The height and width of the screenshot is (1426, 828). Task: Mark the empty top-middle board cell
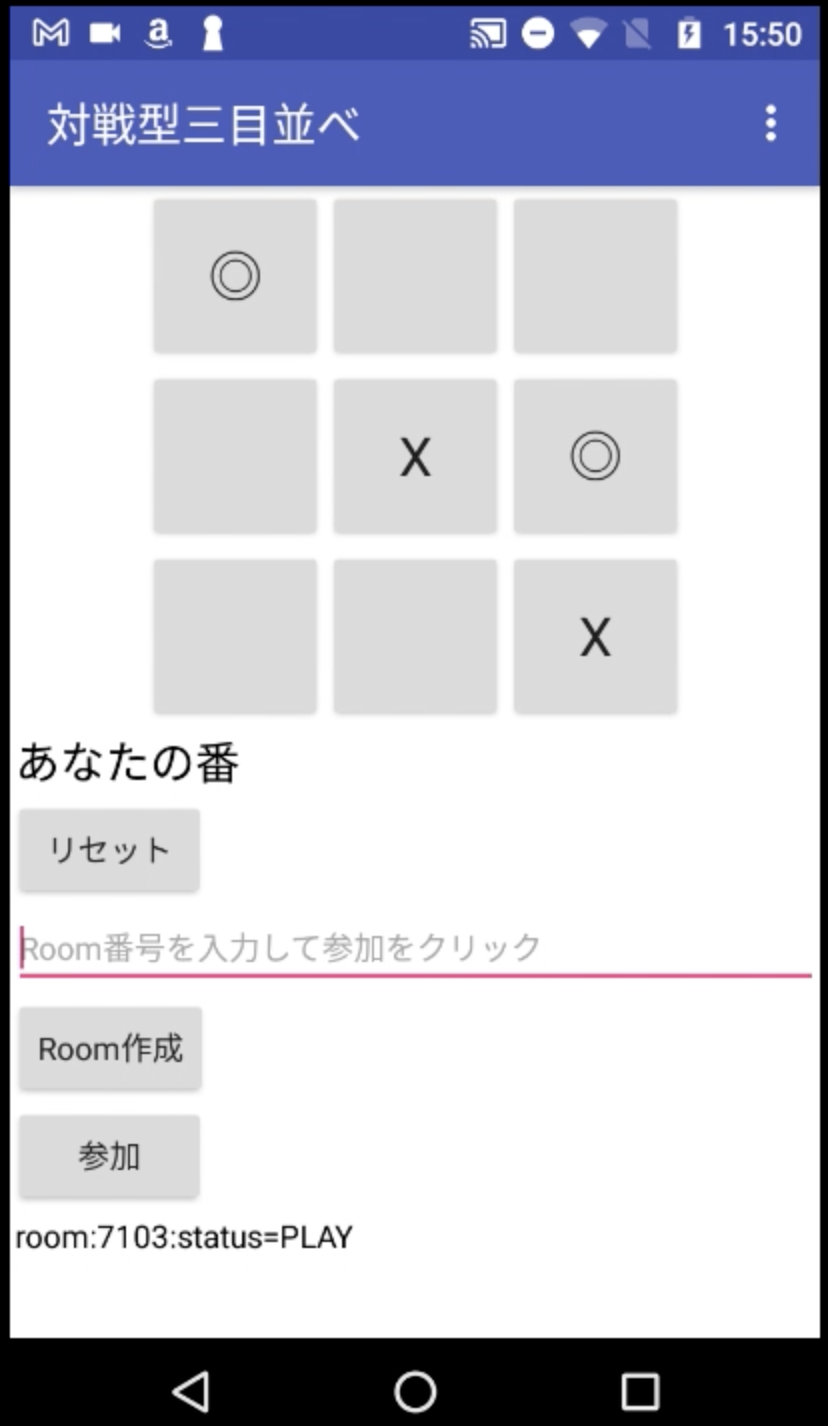tap(415, 276)
